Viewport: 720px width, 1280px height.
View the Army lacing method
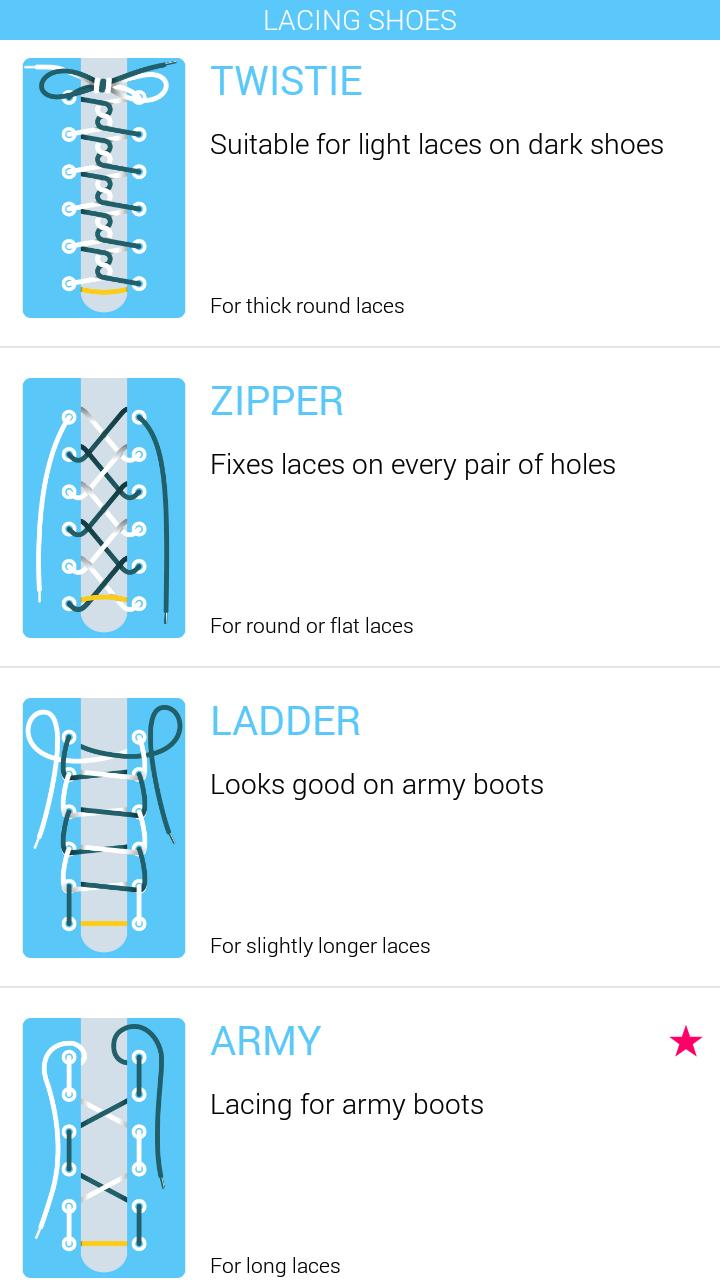pyautogui.click(x=266, y=1042)
